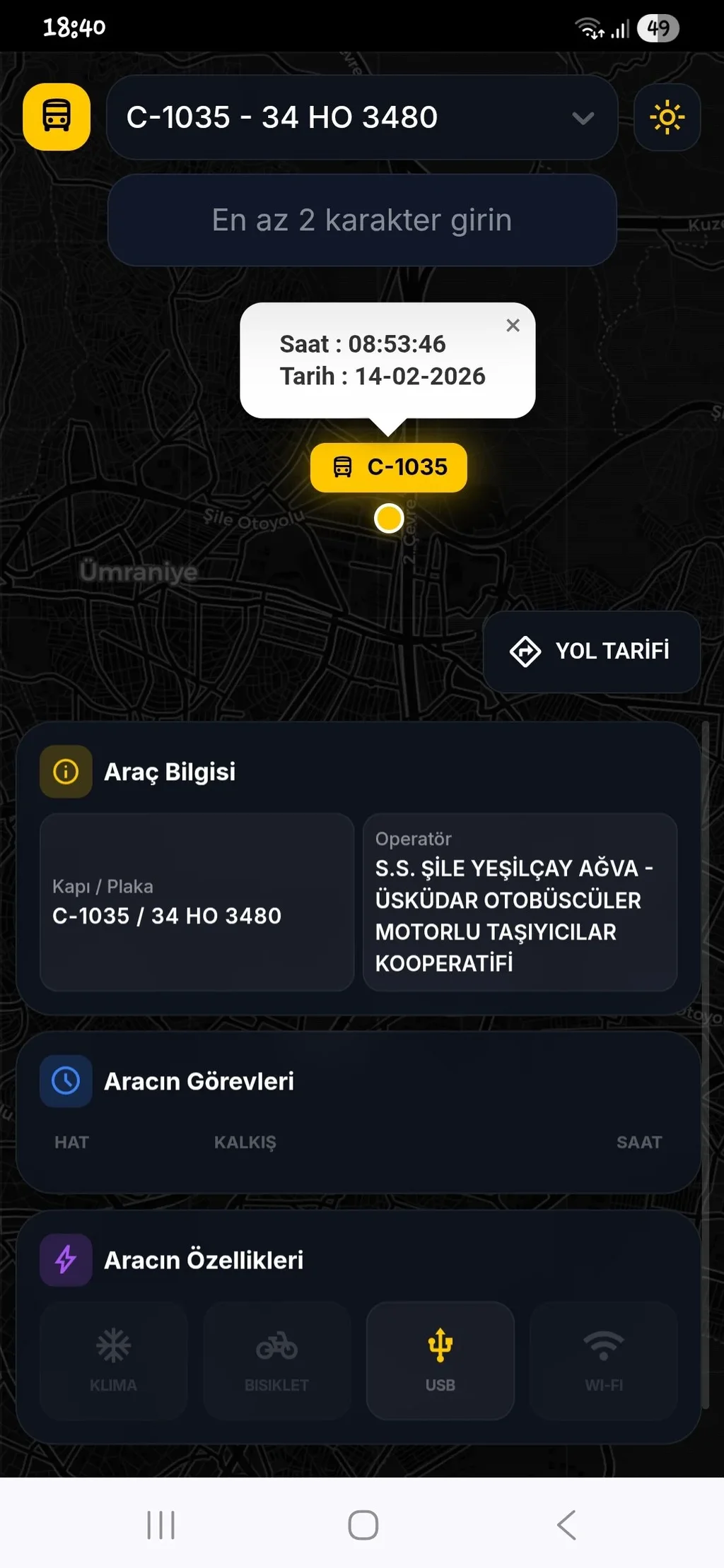
Task: Toggle the light theme sun icon
Action: (x=667, y=117)
